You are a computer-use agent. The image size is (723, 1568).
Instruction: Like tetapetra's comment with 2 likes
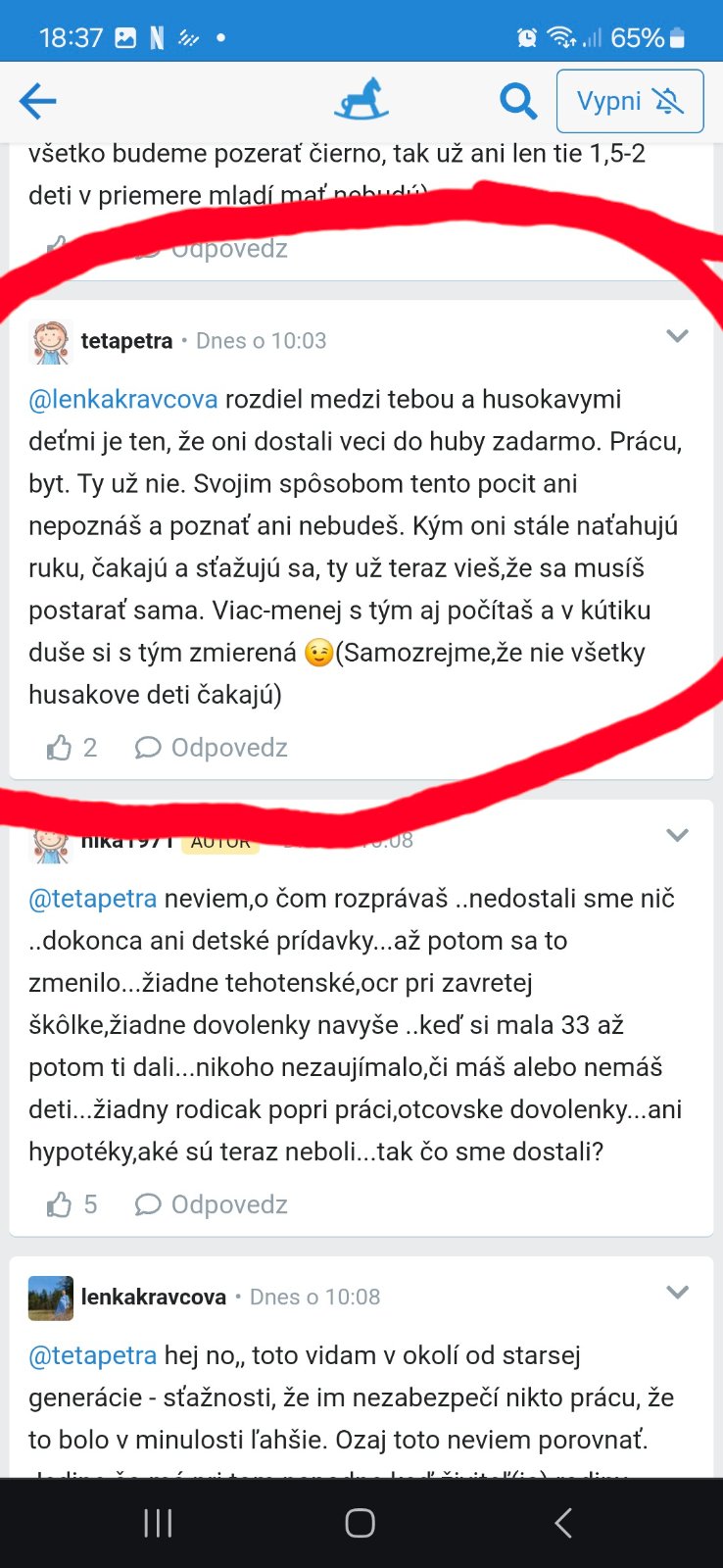click(x=60, y=748)
